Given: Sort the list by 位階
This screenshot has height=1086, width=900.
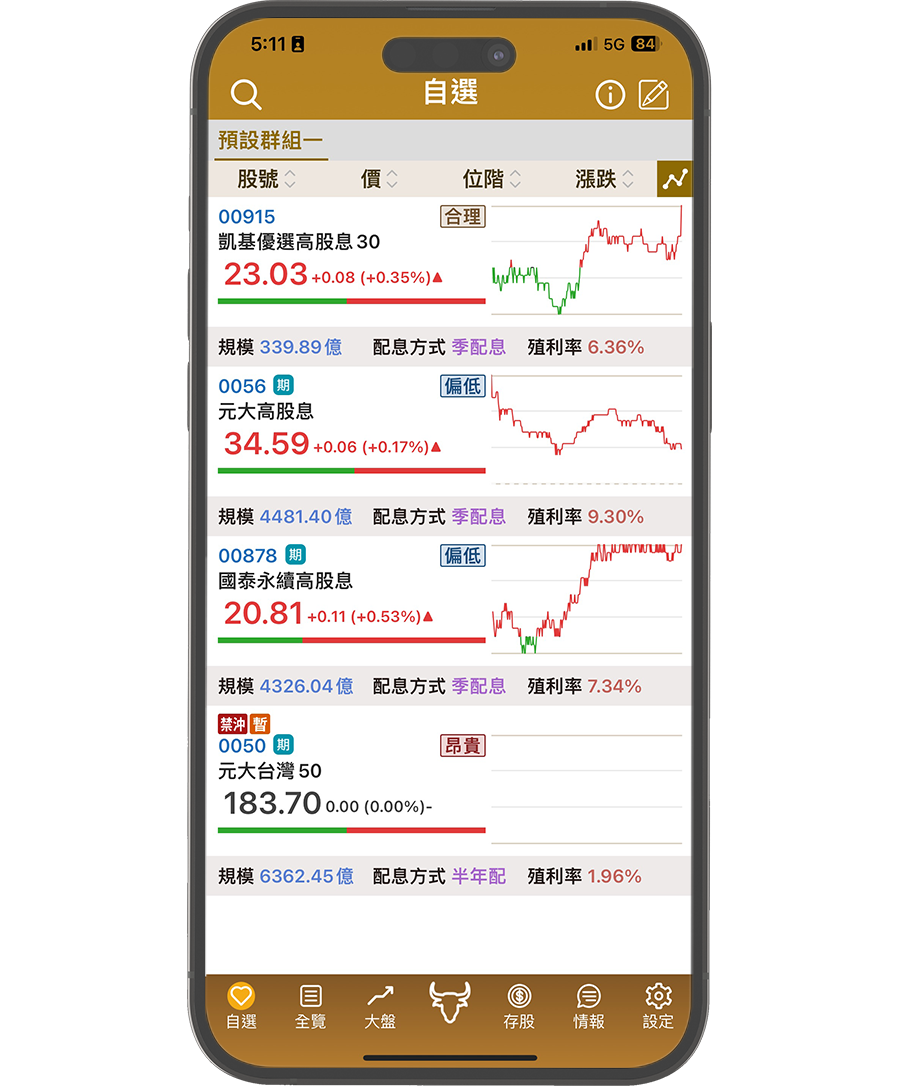Looking at the screenshot, I should (x=492, y=179).
